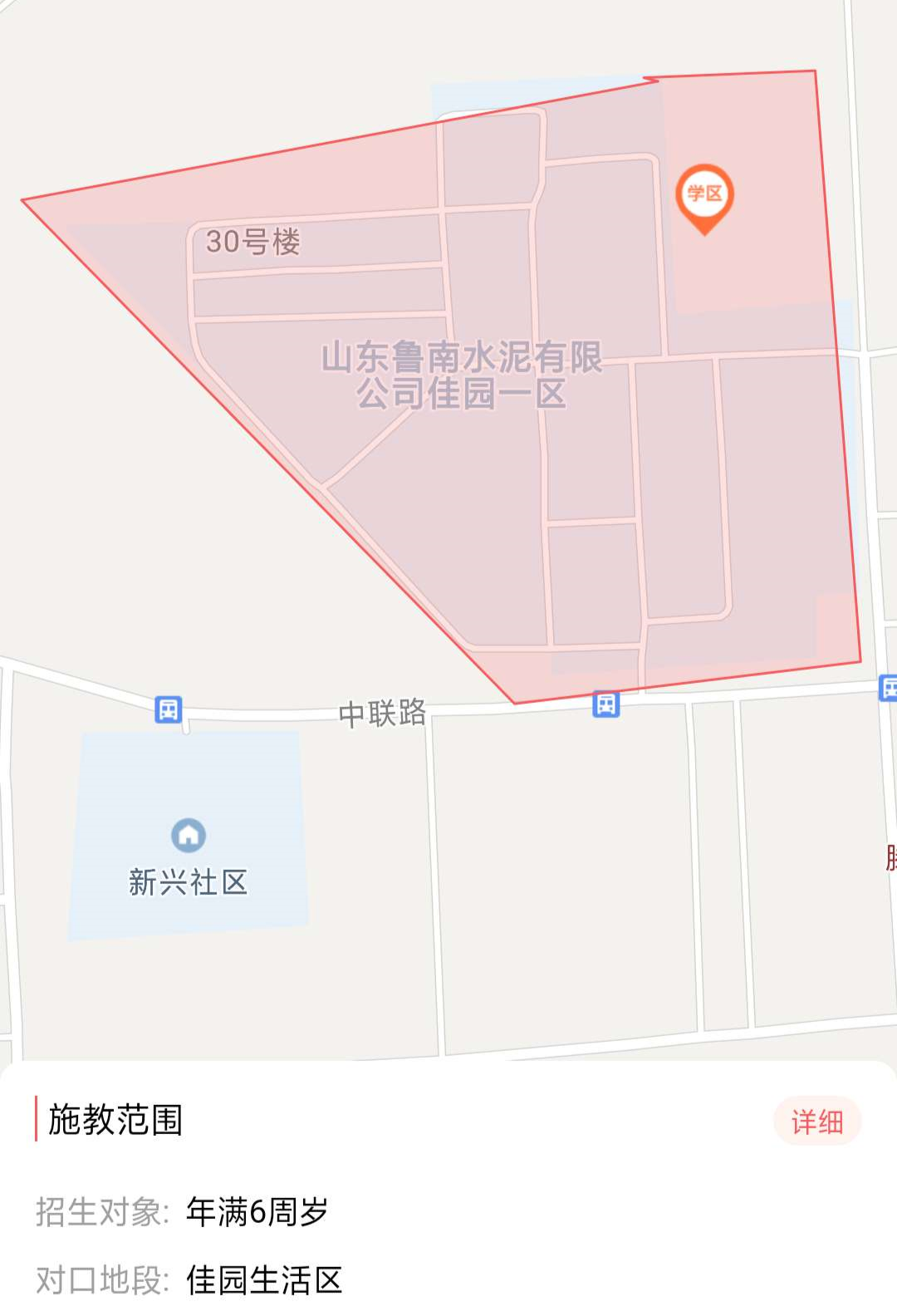897x1316 pixels.
Task: Select the 新兴社区 community marker on the map
Action: pos(189,836)
